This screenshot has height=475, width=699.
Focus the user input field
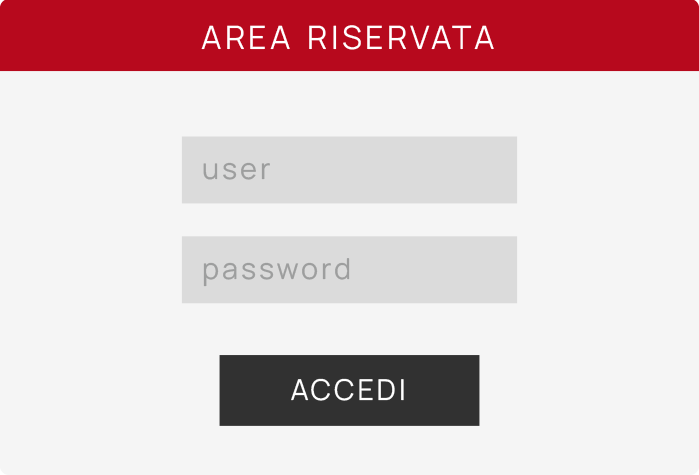(349, 170)
